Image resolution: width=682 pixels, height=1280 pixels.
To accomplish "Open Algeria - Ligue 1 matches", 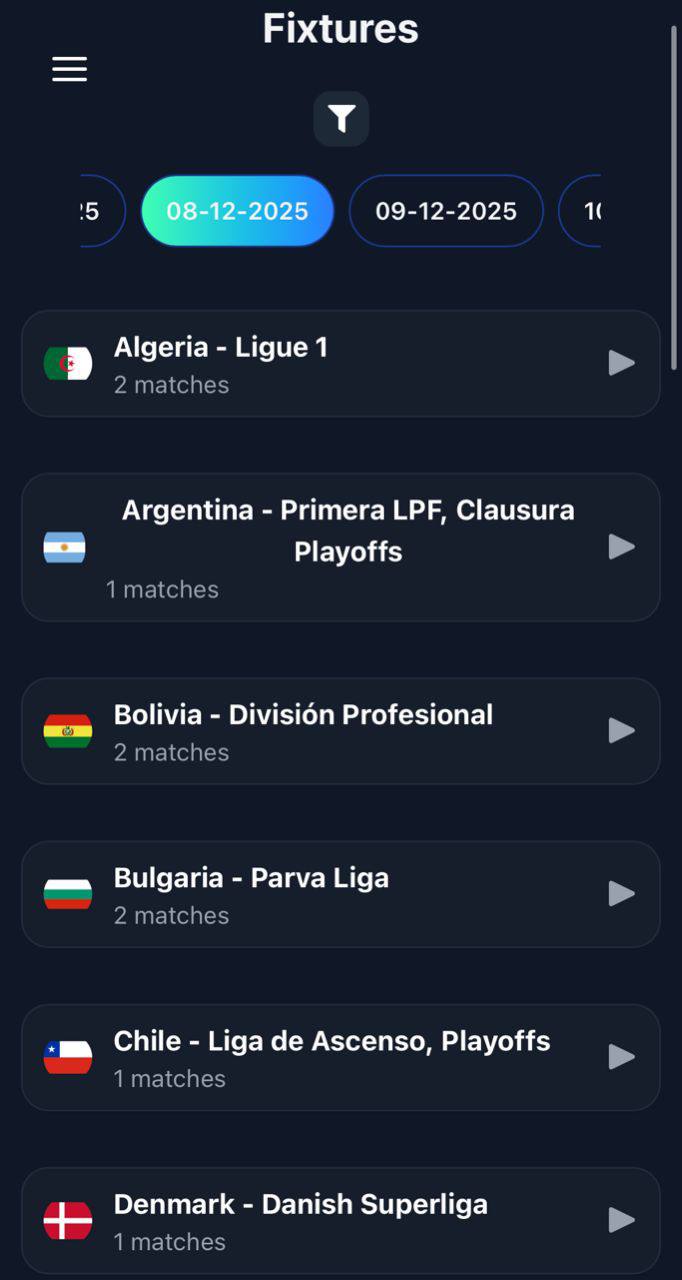I will pos(340,363).
